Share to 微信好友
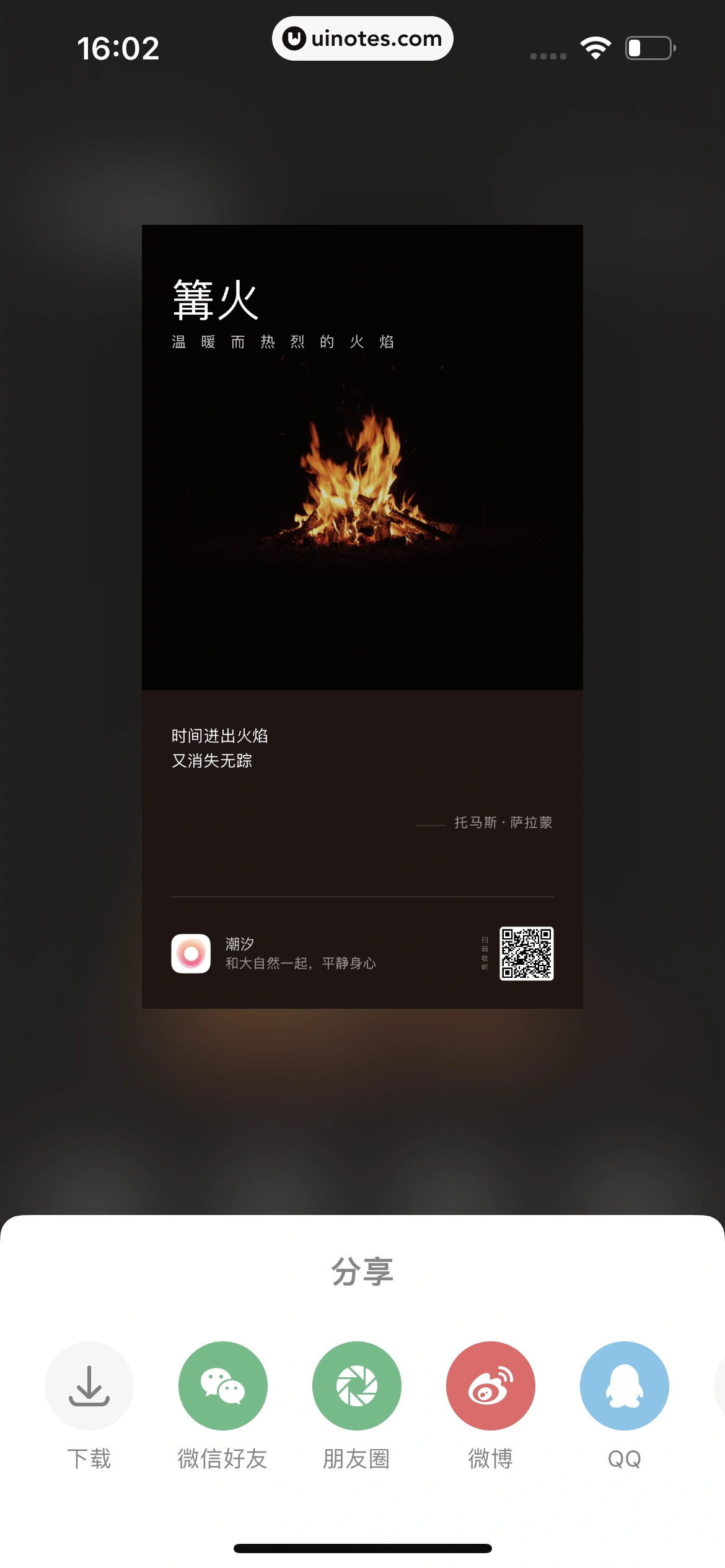The image size is (725, 1568). [223, 1385]
